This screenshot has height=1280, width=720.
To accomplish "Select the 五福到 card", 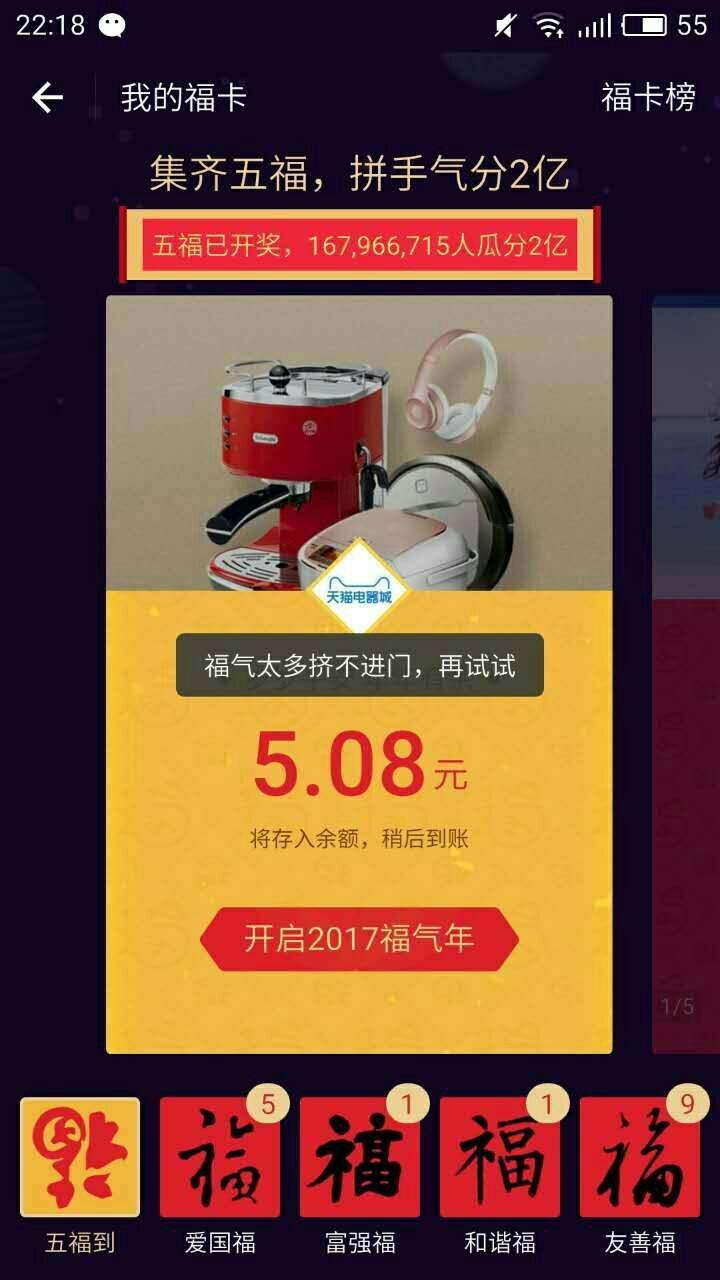I will [80, 1157].
